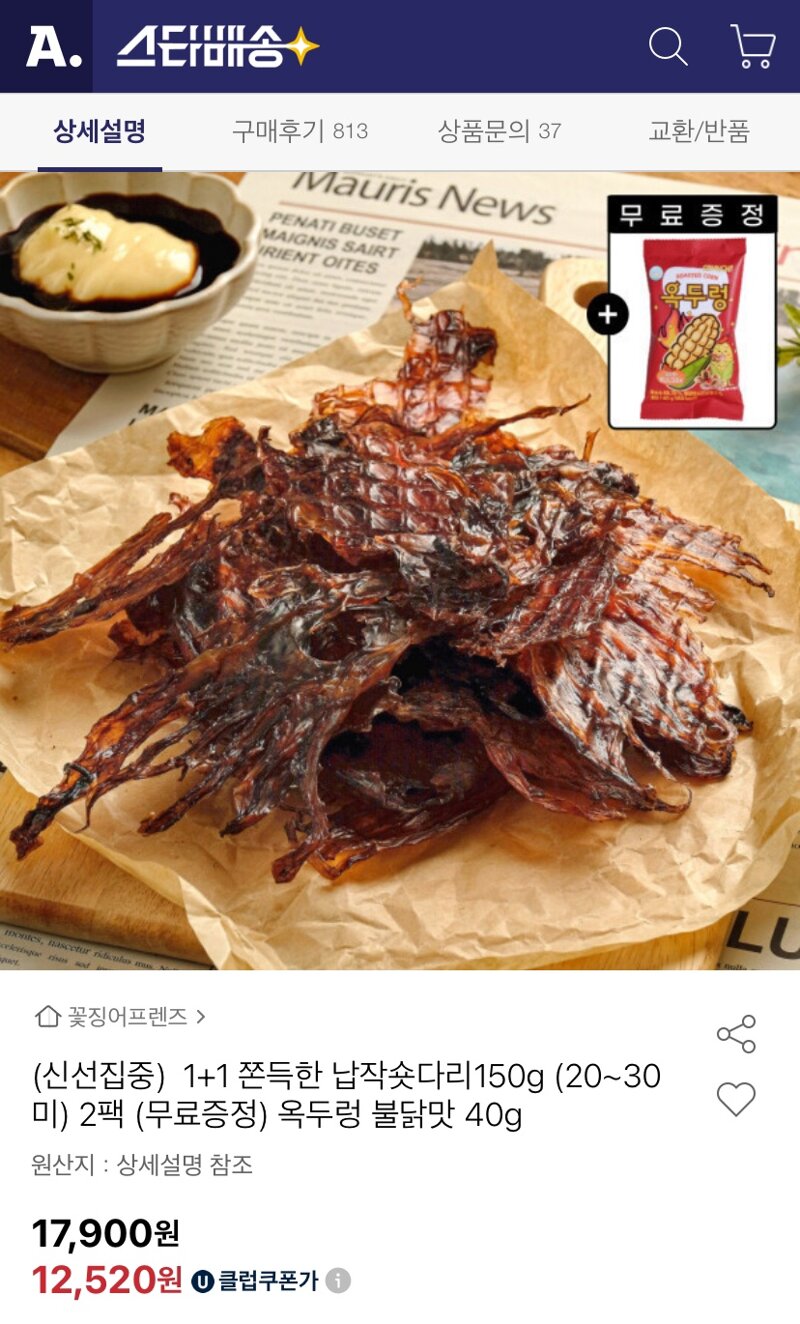Screen dimensions: 800x1324
Task: Switch to the 상품문의 37 tab
Action: click(499, 131)
